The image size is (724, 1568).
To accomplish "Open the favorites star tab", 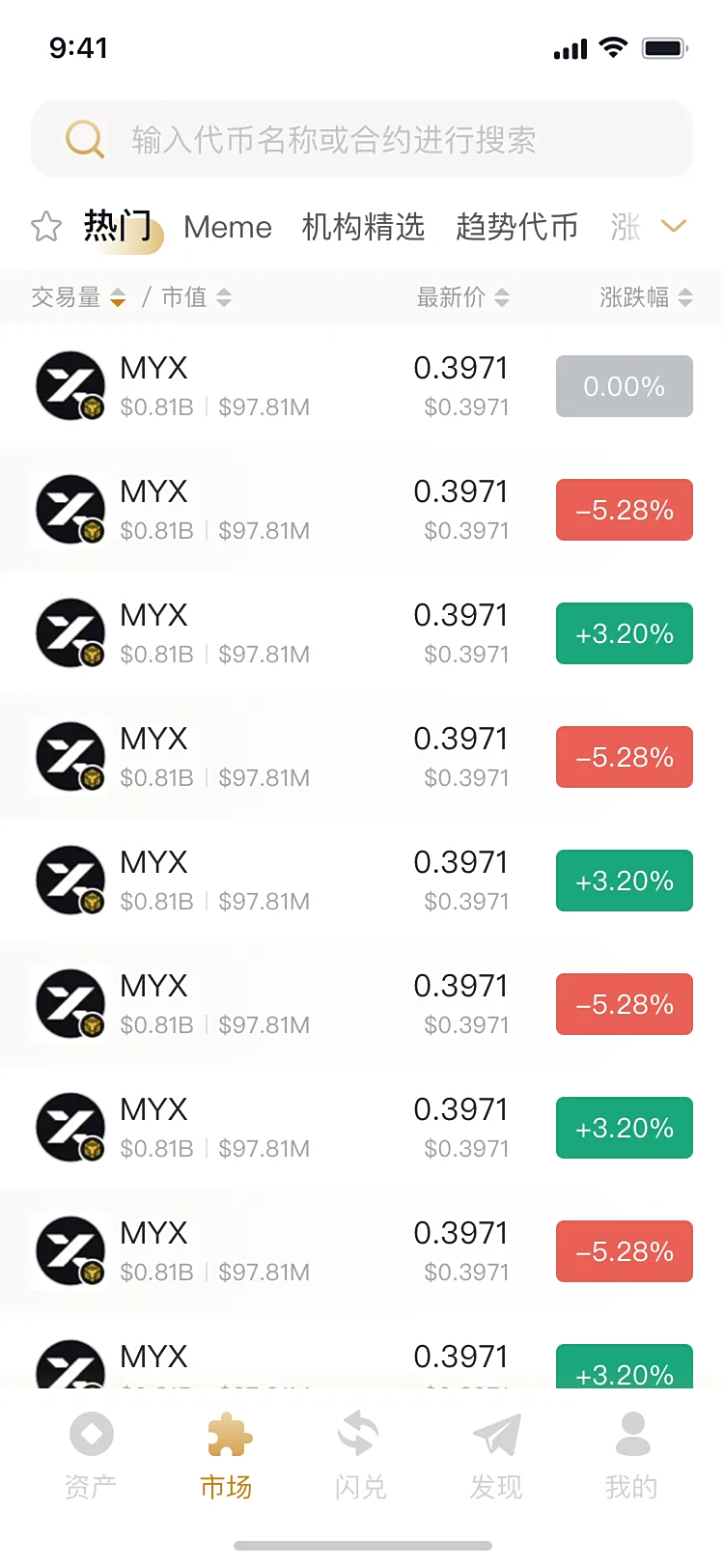I will coord(46,227).
